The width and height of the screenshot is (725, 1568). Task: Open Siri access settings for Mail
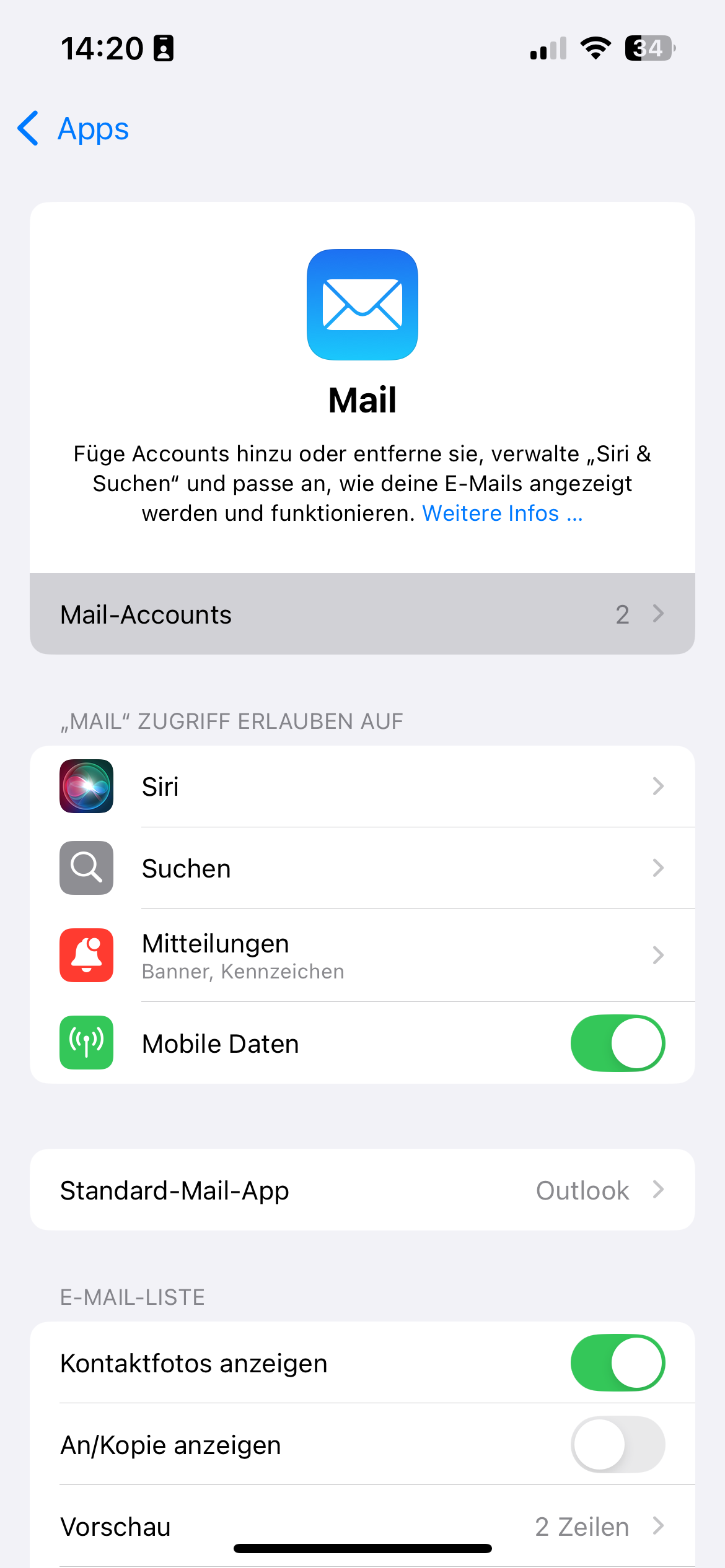click(362, 786)
